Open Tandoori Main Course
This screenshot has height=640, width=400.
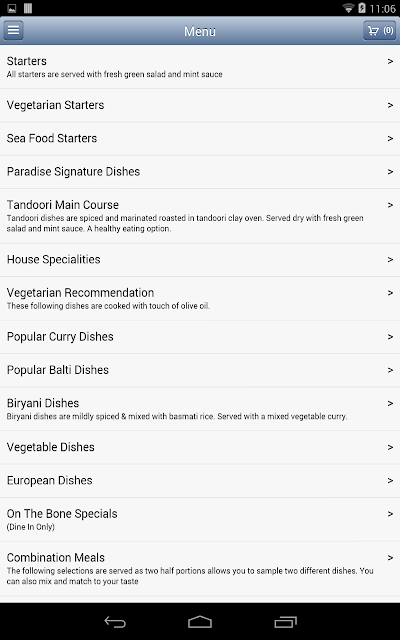(200, 216)
